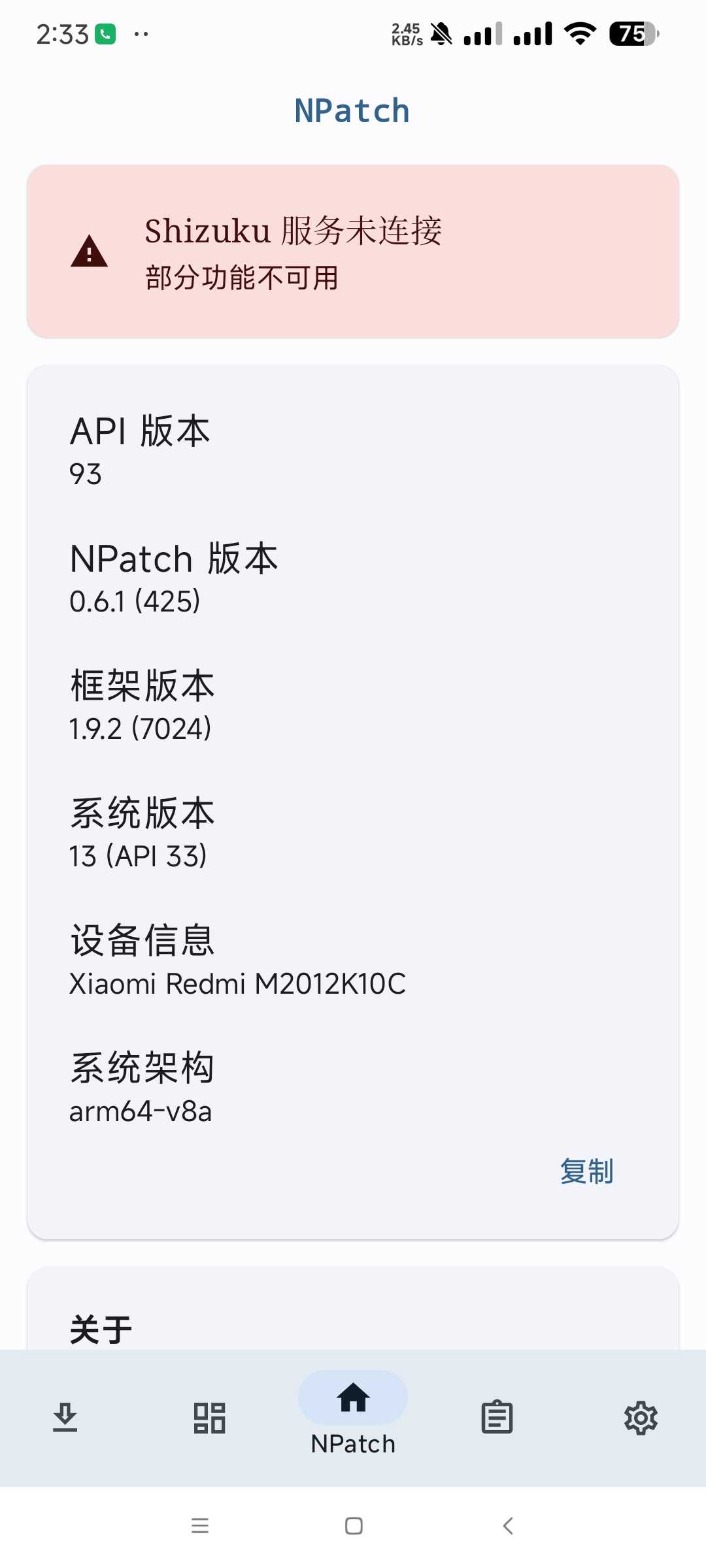Open recent apps from the navigation bar
The image size is (706, 1568).
tap(200, 1526)
